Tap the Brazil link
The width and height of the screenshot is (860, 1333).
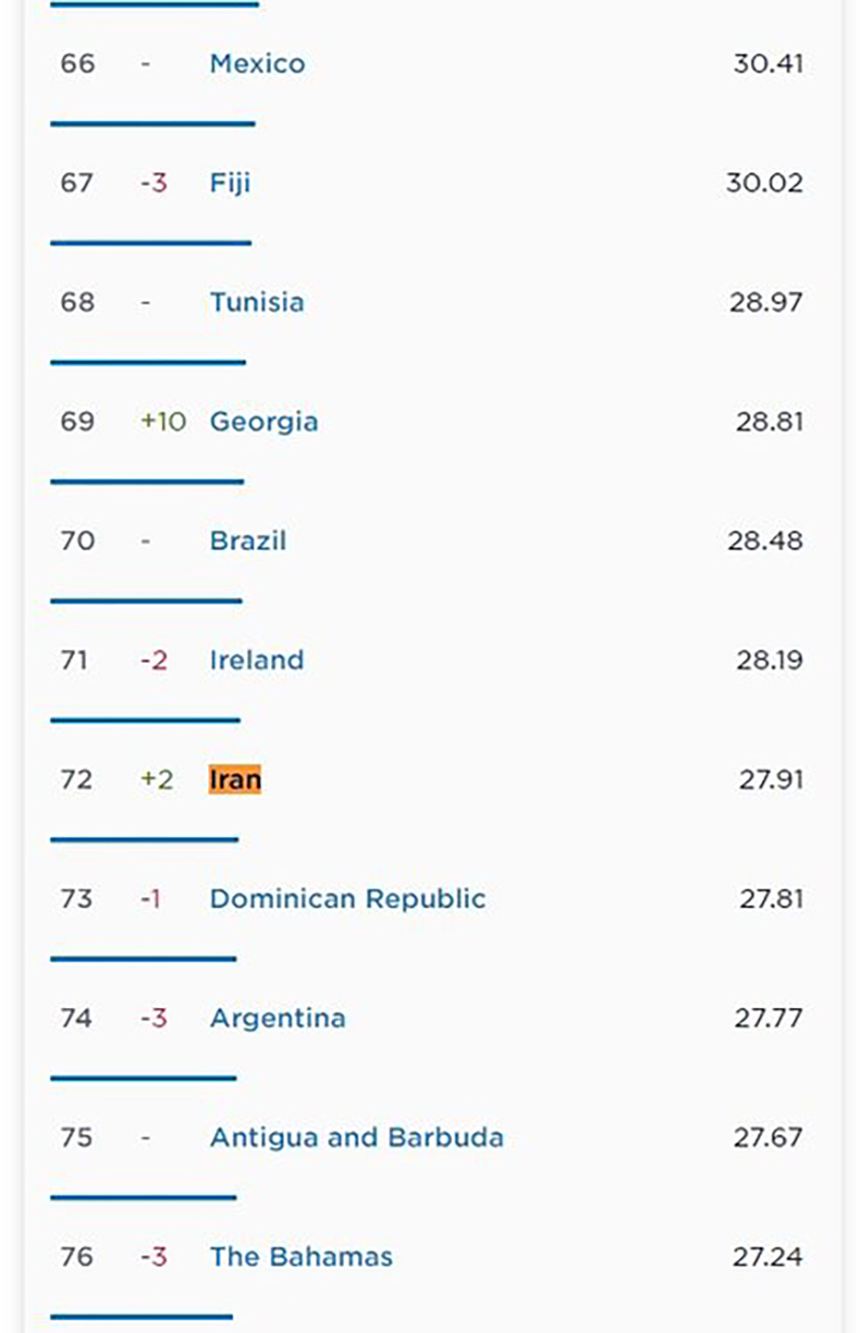pyautogui.click(x=247, y=541)
